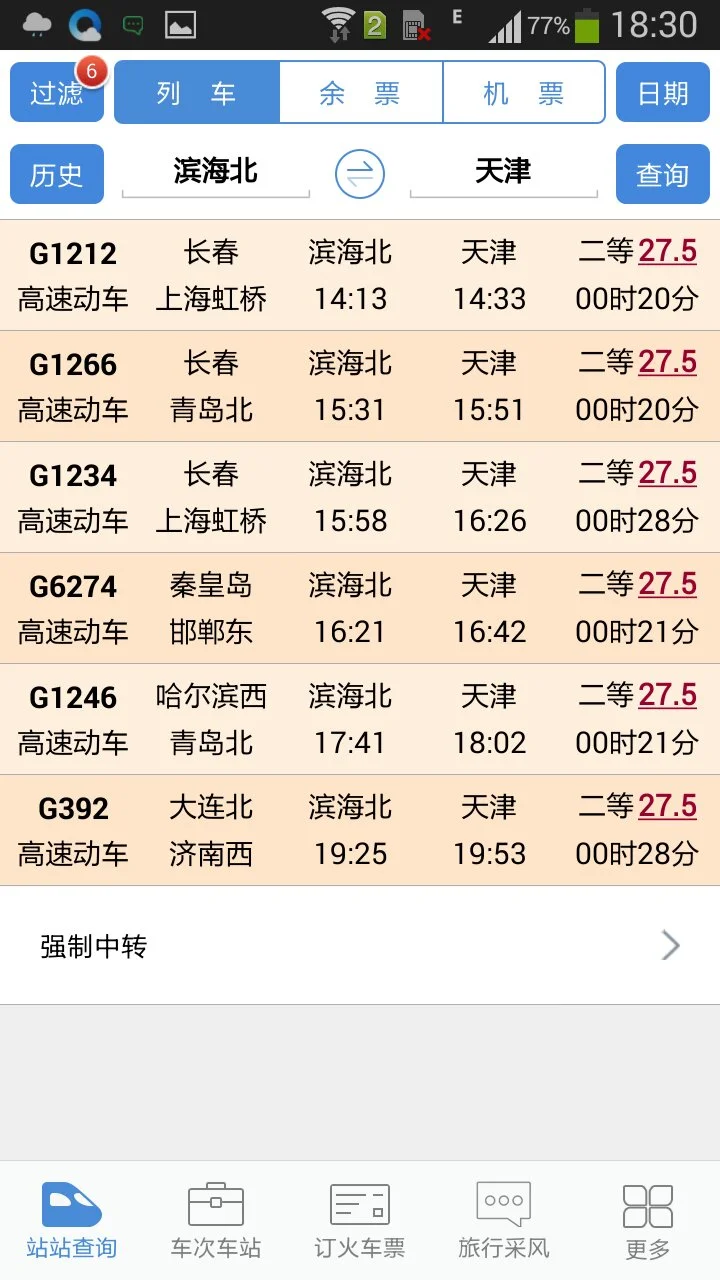Image resolution: width=720 pixels, height=1280 pixels.
Task: Switch to the 余票 tab
Action: pos(360,91)
